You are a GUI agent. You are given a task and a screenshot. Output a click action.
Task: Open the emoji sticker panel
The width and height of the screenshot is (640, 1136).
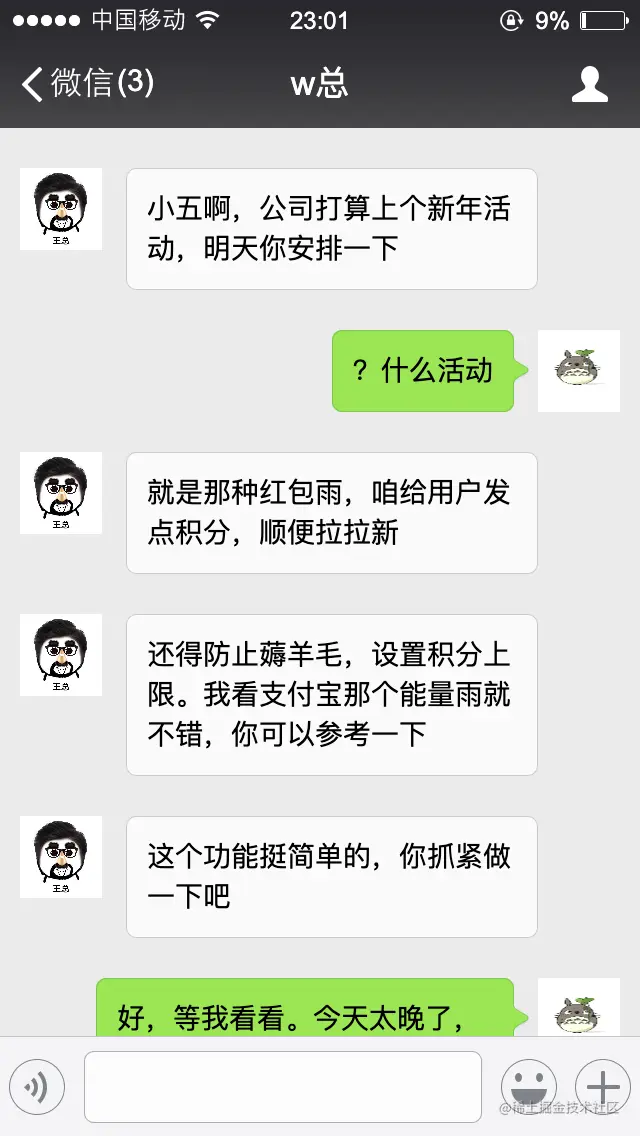pos(528,1086)
